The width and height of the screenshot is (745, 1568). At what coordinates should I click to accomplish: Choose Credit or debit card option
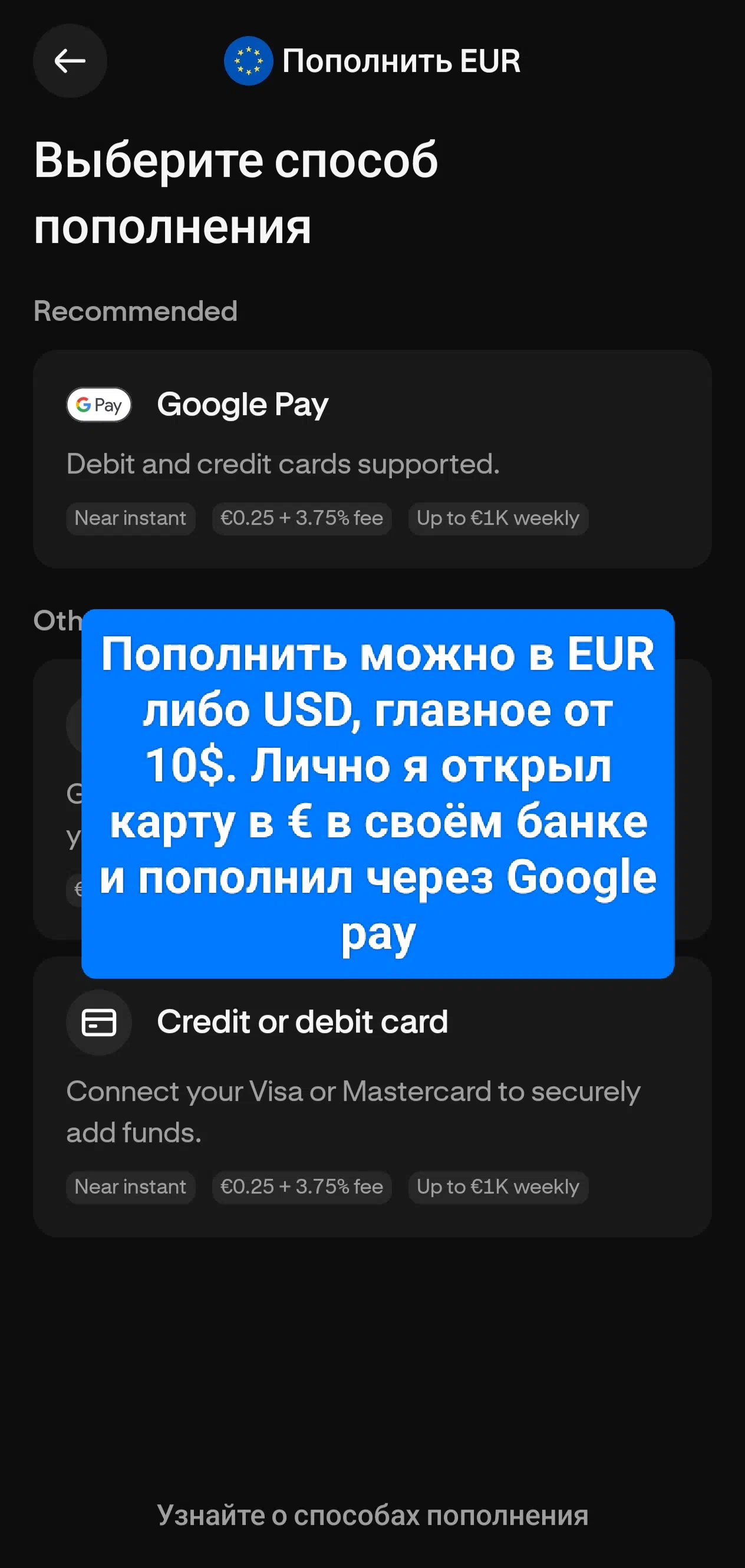[x=372, y=1097]
